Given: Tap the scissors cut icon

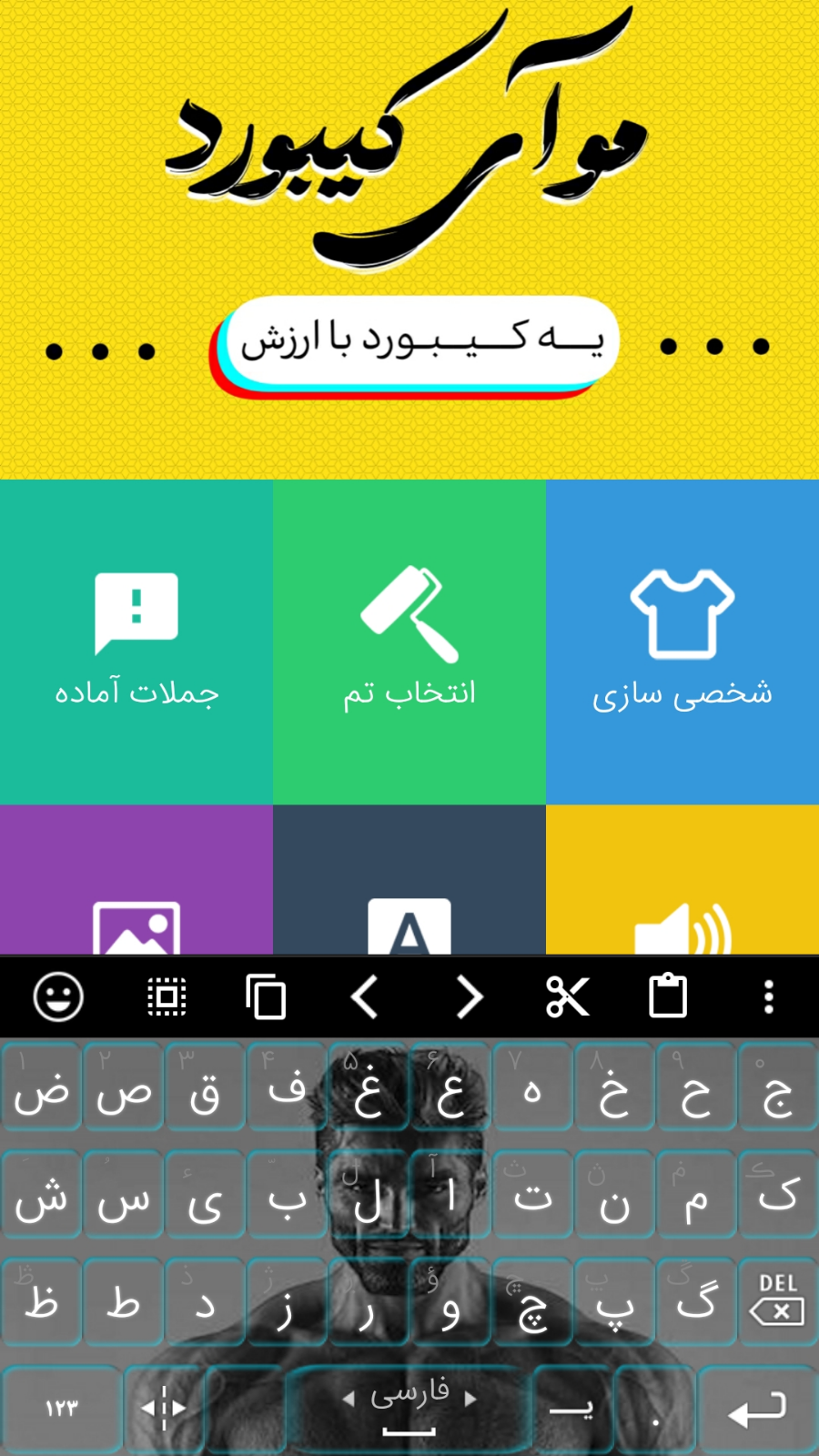Looking at the screenshot, I should click(x=568, y=997).
